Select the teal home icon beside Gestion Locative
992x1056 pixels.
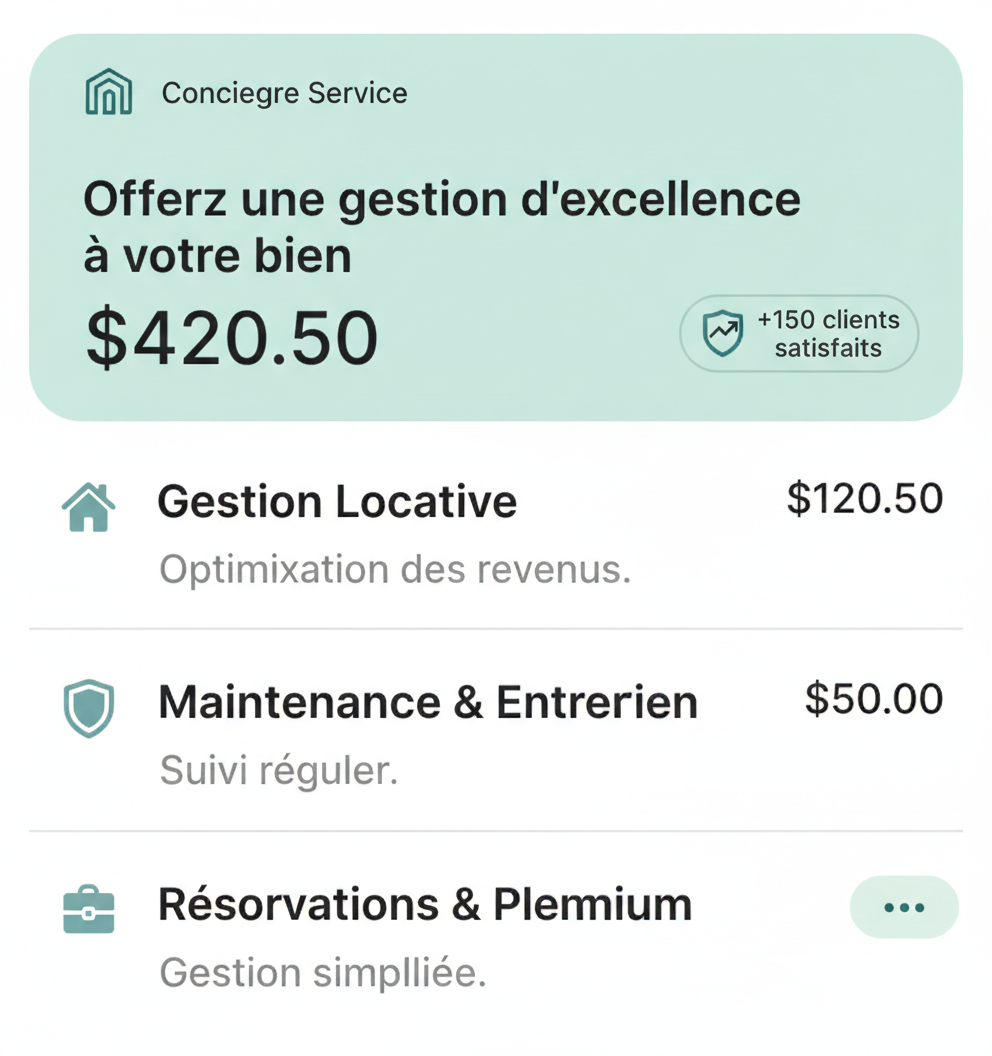[x=89, y=505]
